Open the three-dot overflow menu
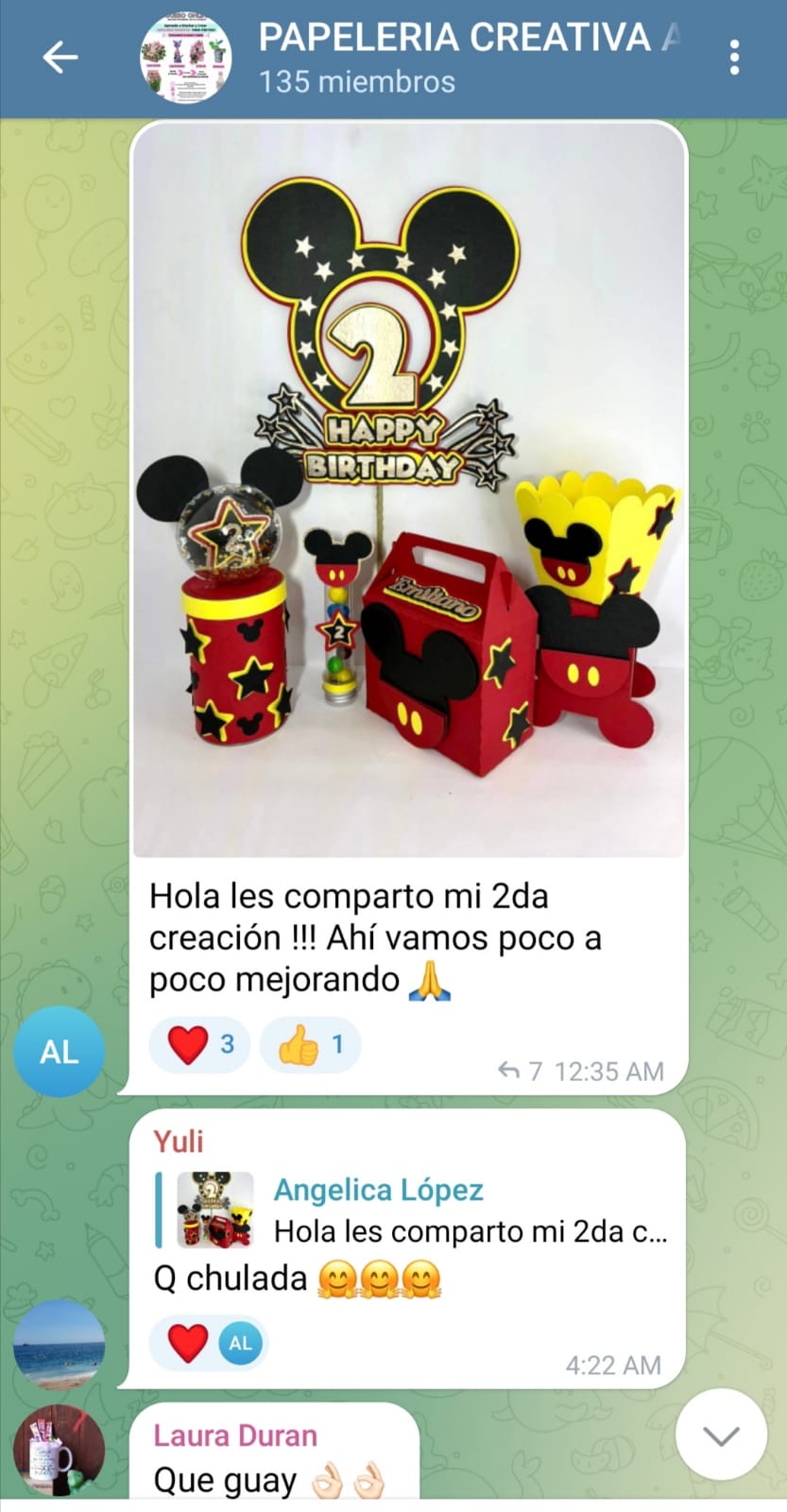The image size is (787, 1512). [x=734, y=58]
